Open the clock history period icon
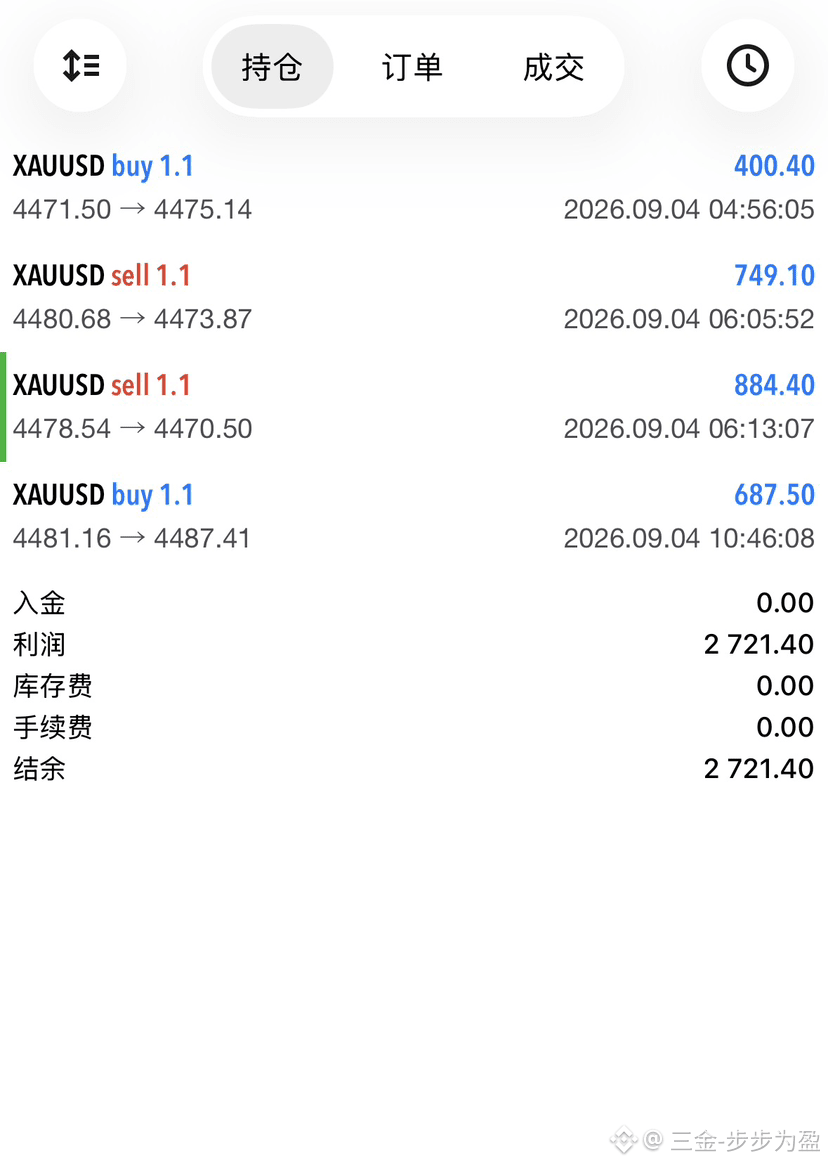828x1166 pixels. coord(748,66)
